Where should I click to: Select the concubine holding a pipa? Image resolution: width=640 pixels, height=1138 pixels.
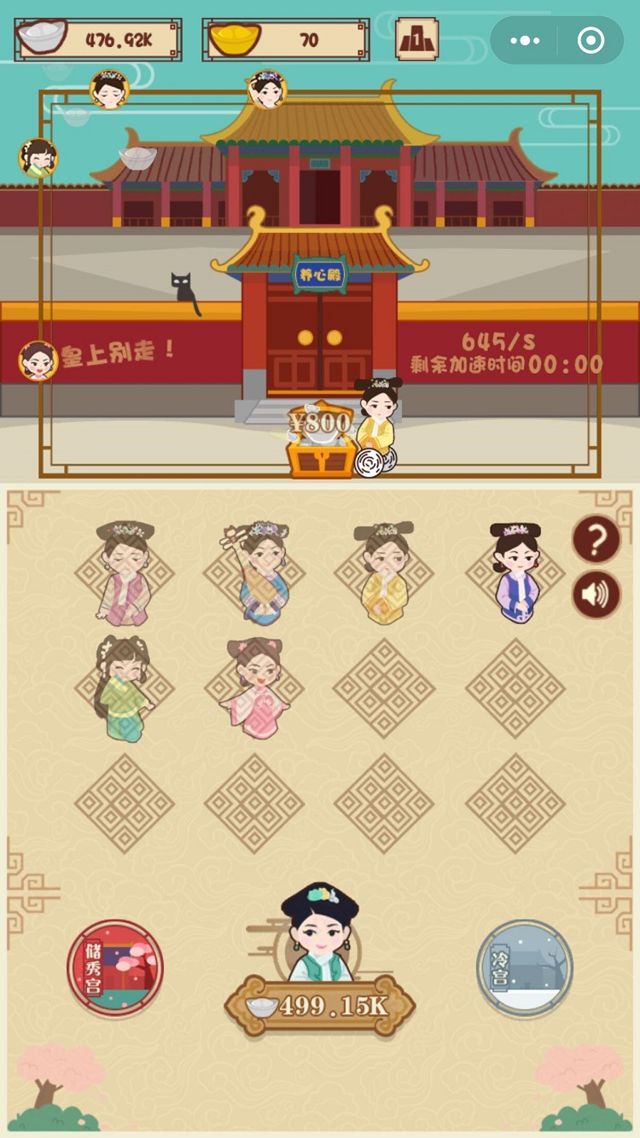(254, 574)
